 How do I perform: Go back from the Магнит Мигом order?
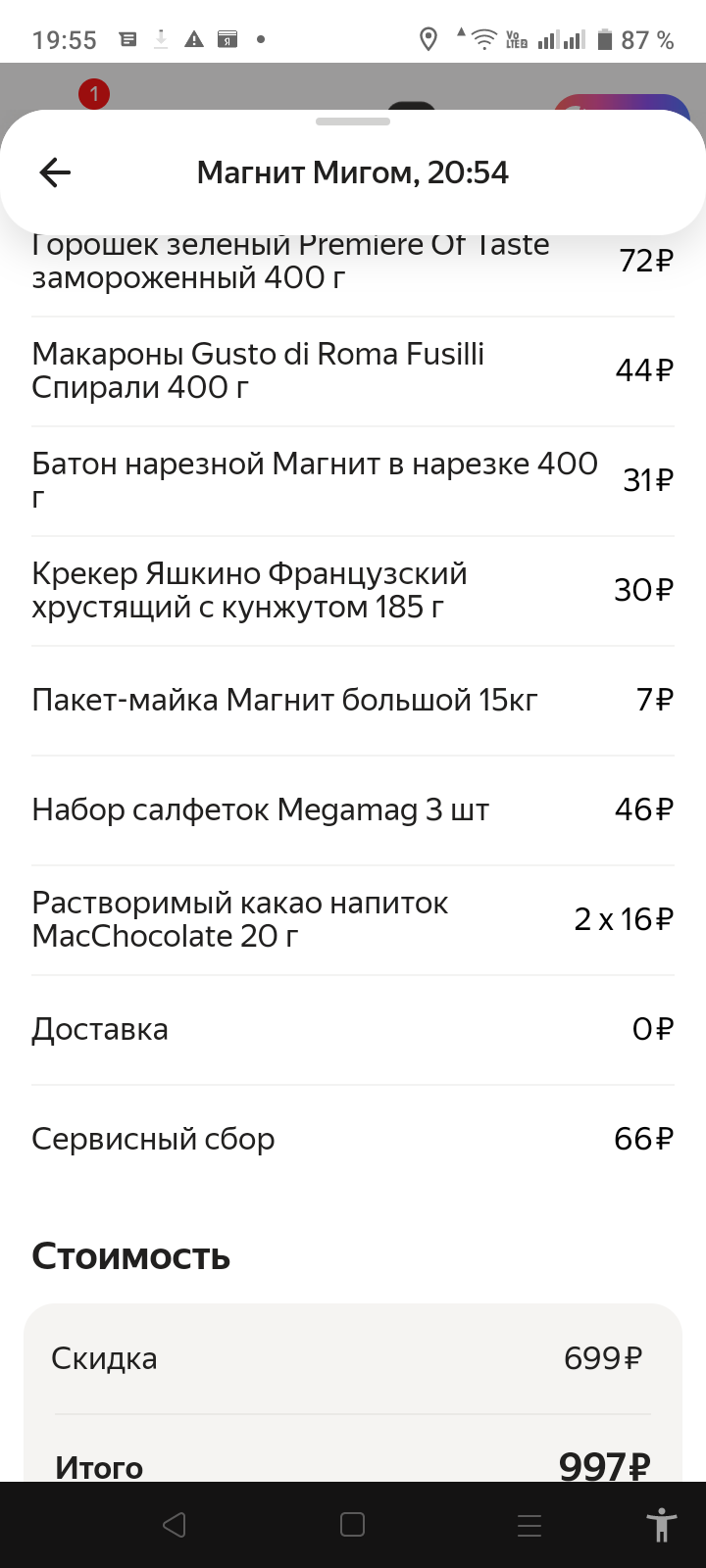tap(55, 173)
